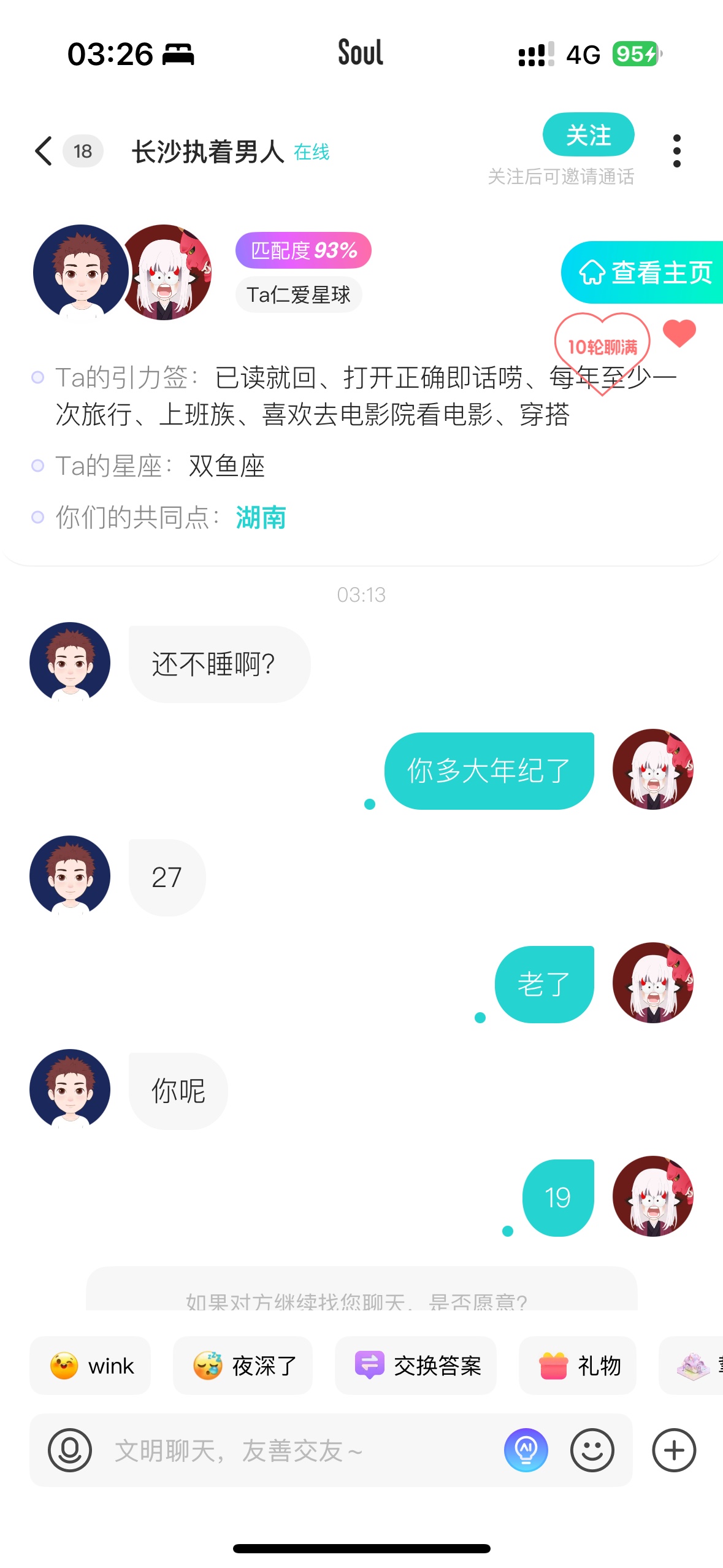Tap the 关注 follow button
723x1568 pixels.
588,135
